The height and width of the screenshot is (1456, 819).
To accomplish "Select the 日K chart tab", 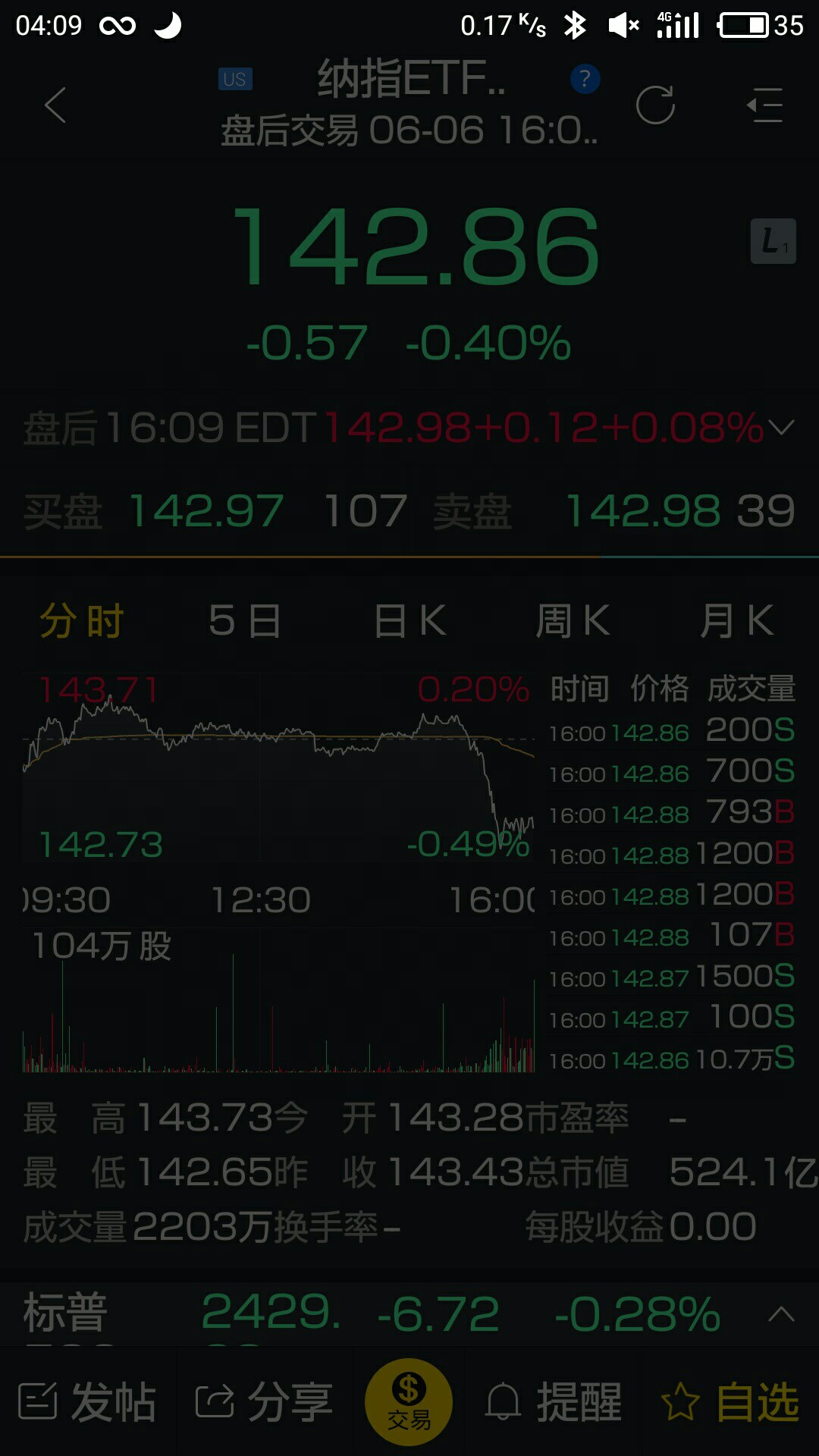I will click(409, 621).
